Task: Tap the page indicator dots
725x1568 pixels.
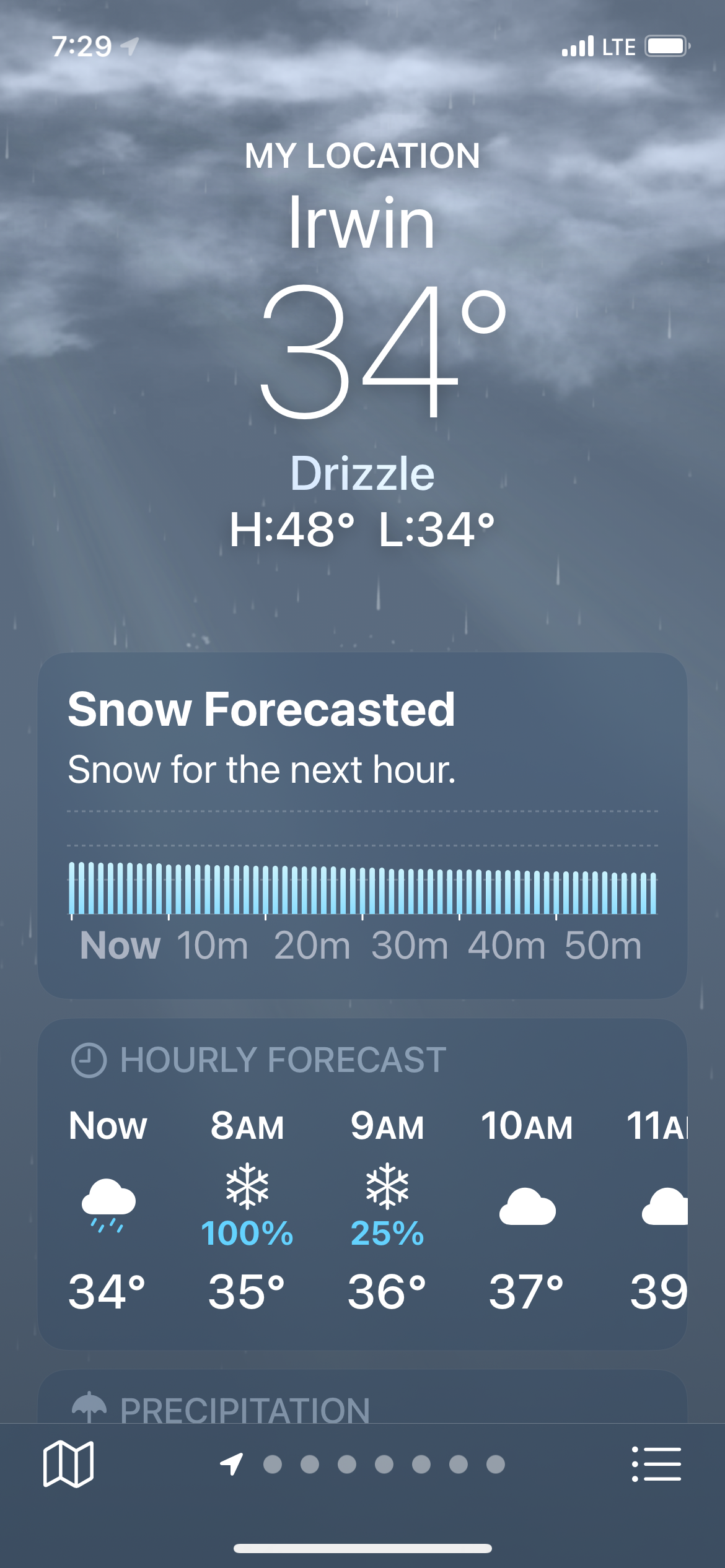Action: pos(362,1464)
